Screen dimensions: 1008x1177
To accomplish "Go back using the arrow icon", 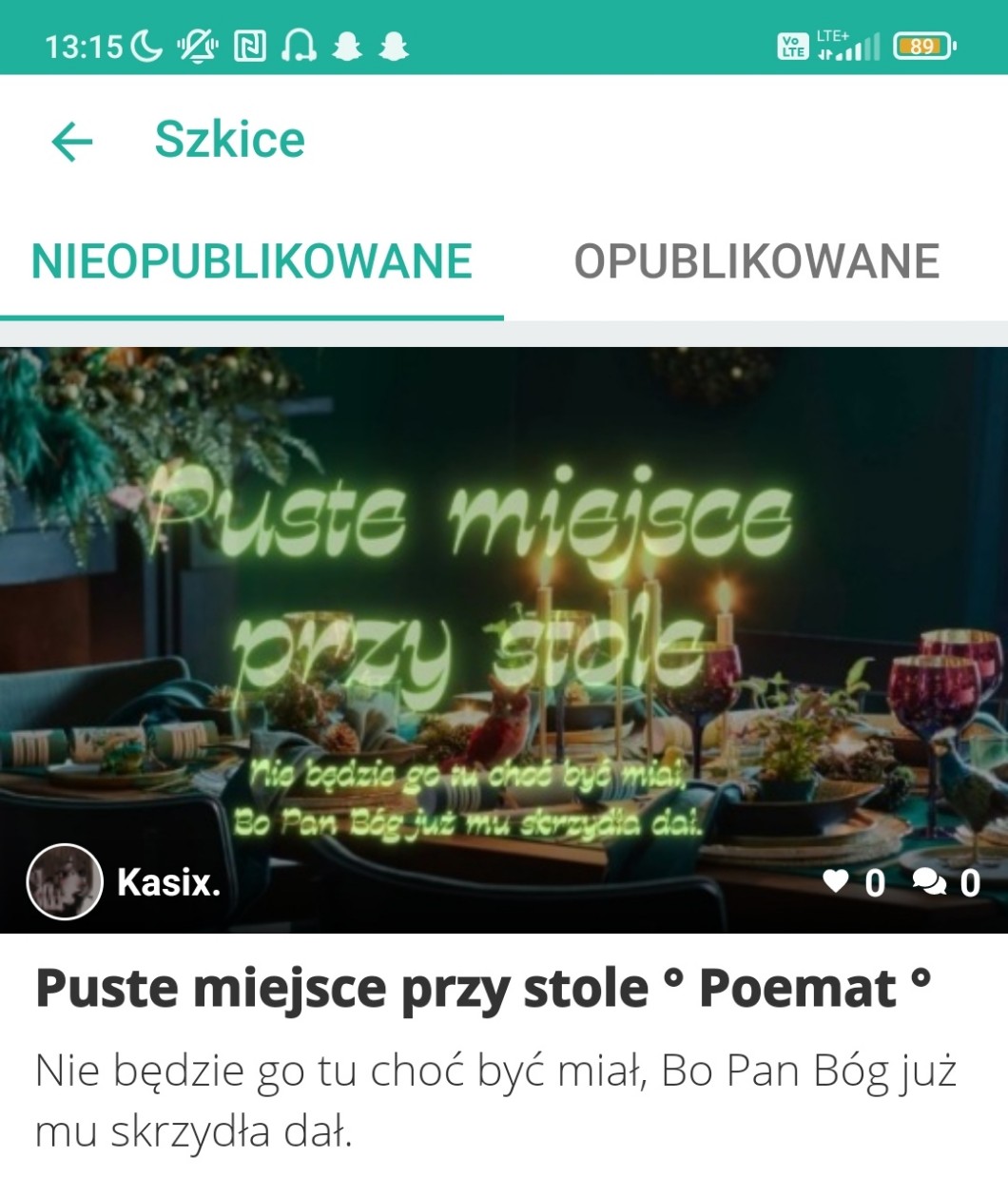I will coord(72,142).
